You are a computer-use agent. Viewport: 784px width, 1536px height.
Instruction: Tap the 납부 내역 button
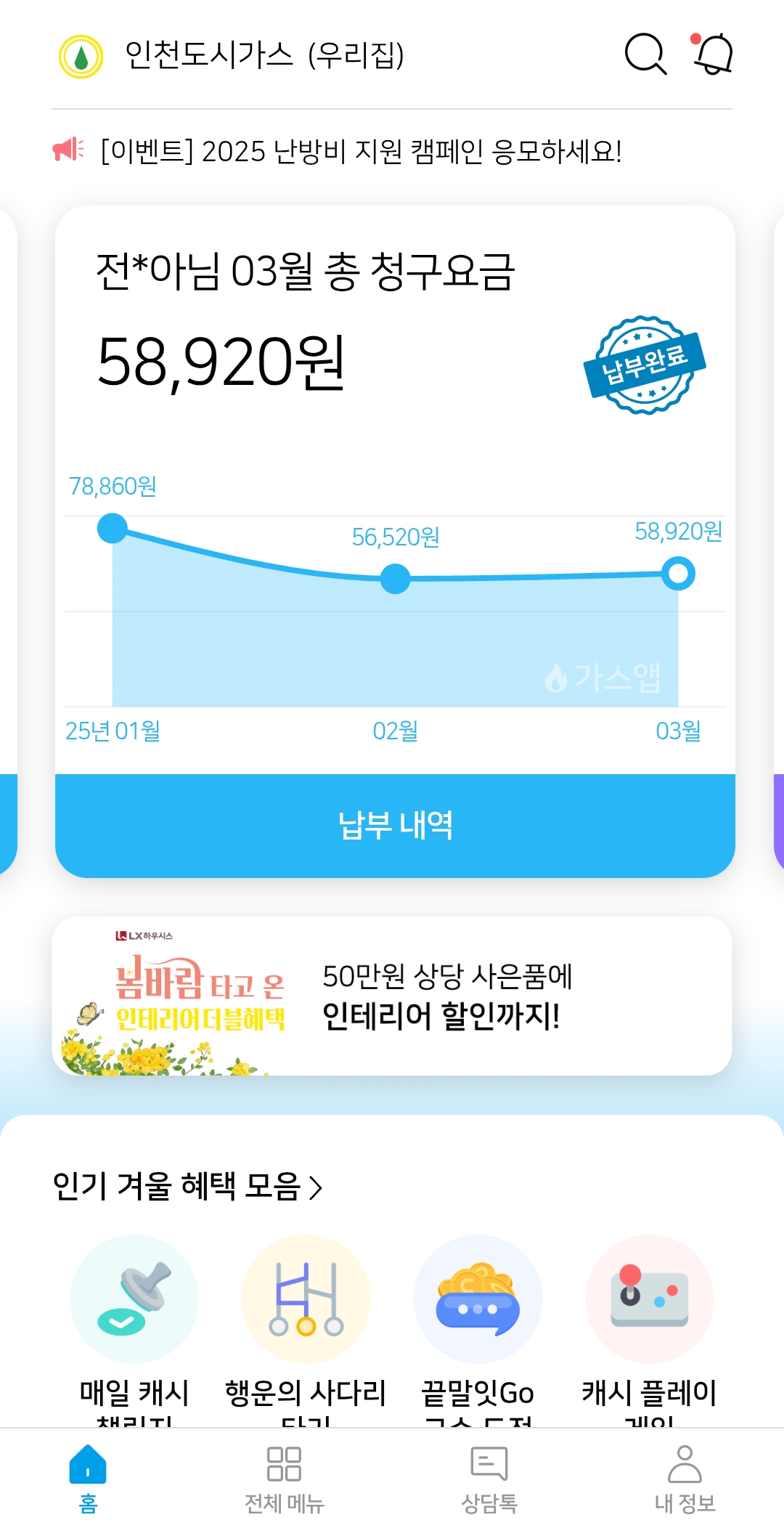point(395,826)
